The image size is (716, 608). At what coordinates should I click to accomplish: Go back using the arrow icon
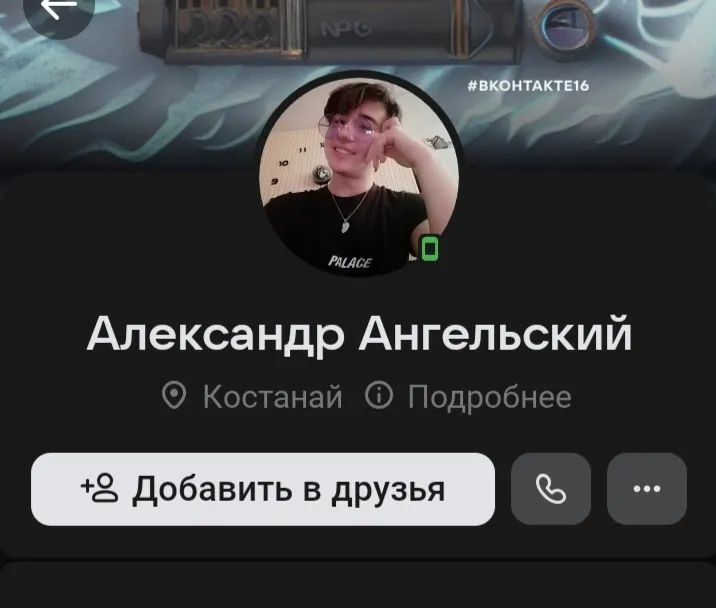click(58, 10)
